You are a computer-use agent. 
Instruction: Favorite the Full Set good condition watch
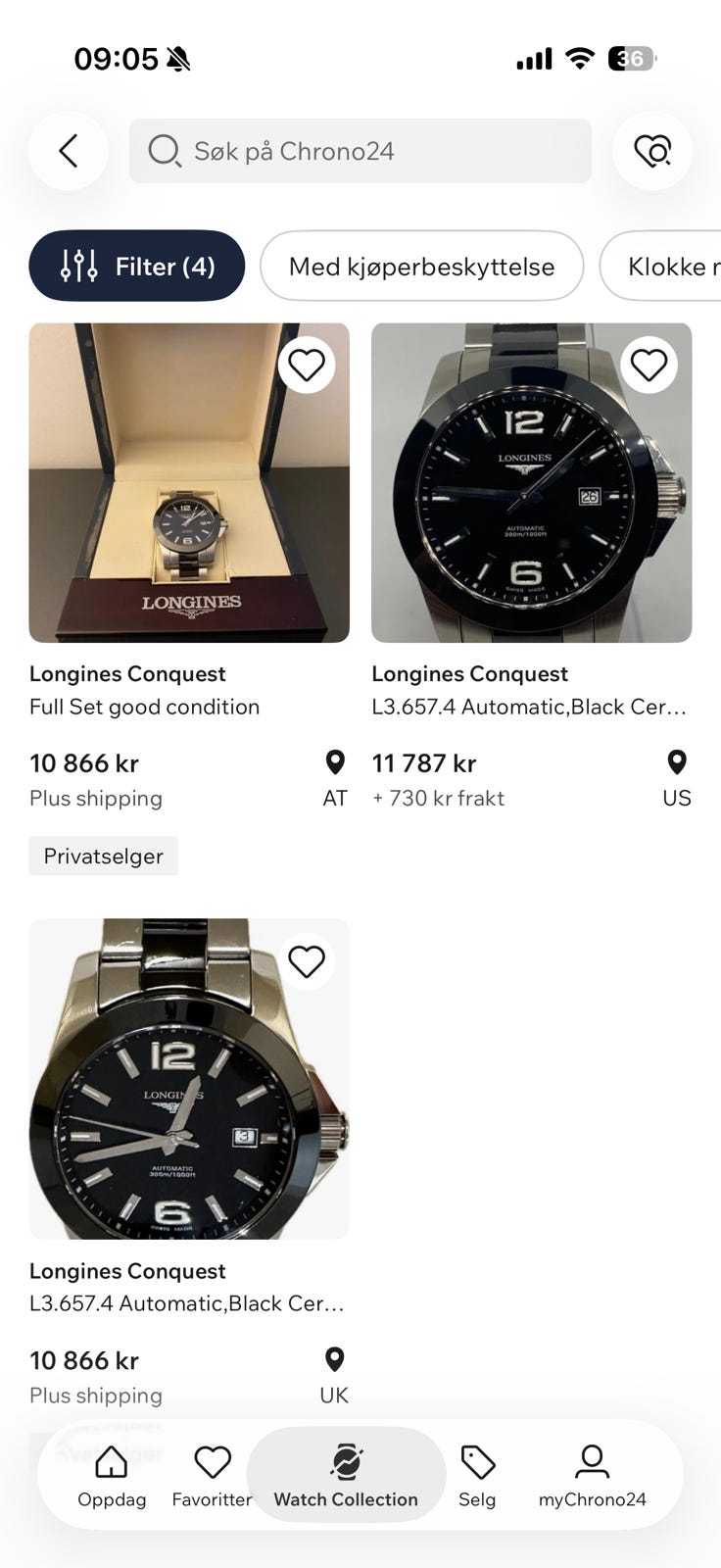pos(307,366)
